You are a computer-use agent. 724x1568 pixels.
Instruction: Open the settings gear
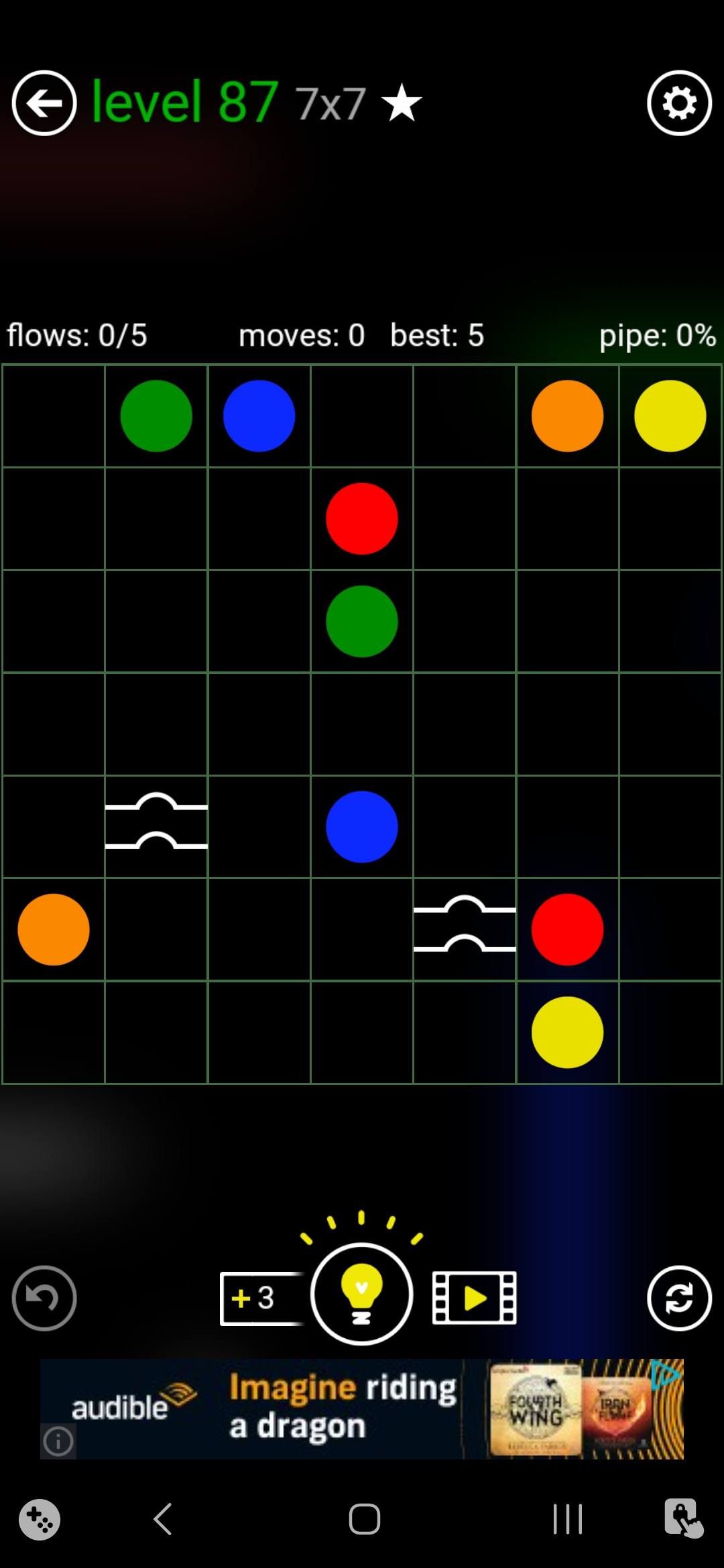[x=679, y=103]
